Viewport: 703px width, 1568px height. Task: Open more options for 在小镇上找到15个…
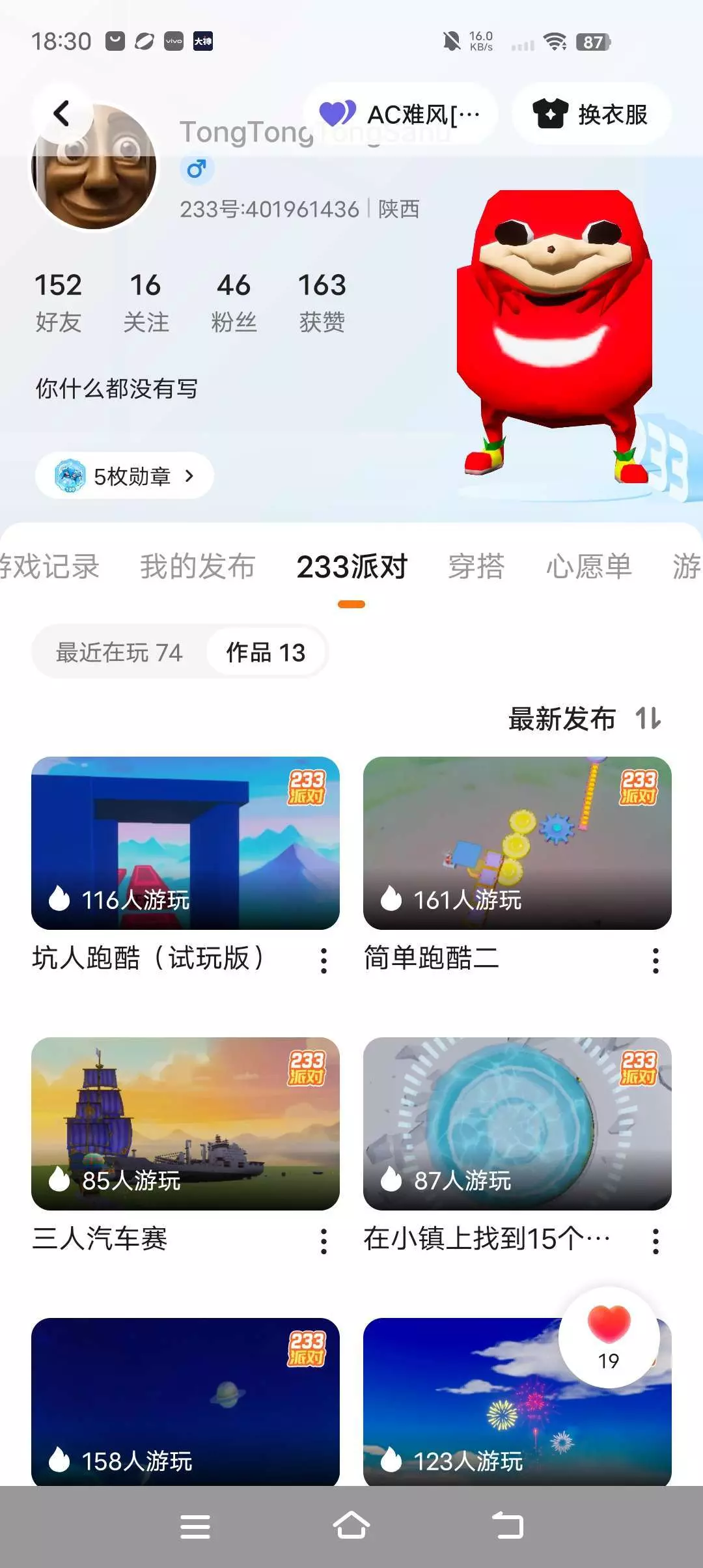coord(655,1241)
